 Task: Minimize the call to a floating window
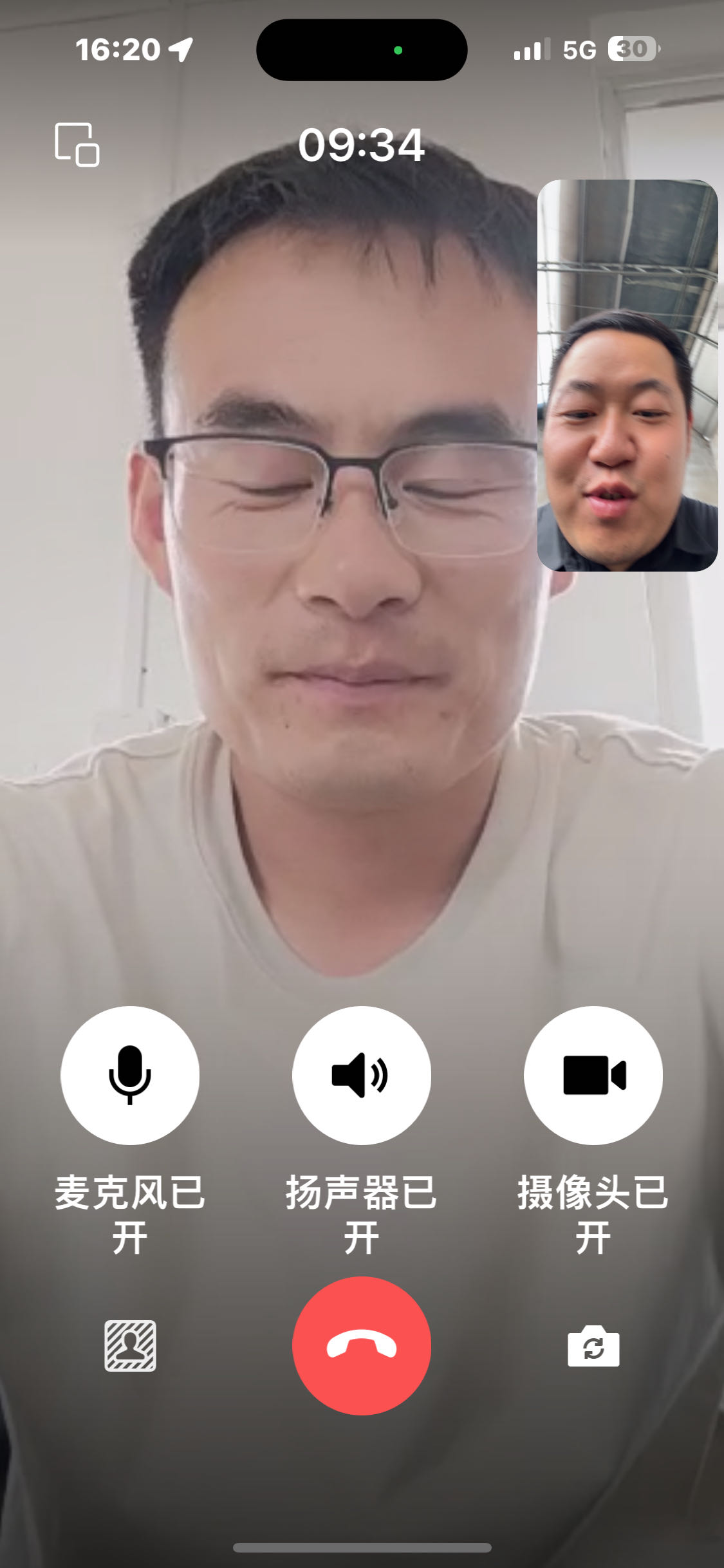[x=77, y=144]
